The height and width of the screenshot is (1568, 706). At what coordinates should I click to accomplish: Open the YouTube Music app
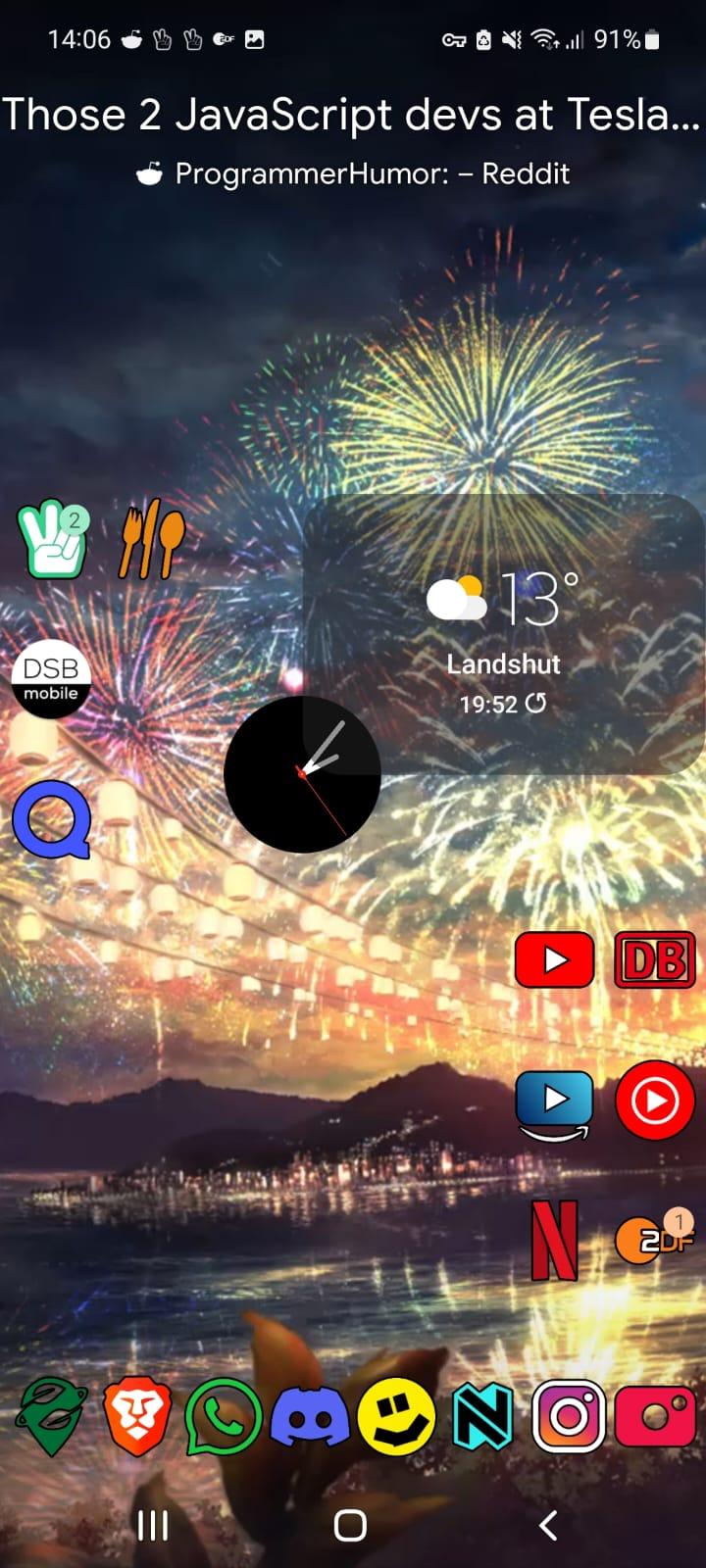(654, 1101)
